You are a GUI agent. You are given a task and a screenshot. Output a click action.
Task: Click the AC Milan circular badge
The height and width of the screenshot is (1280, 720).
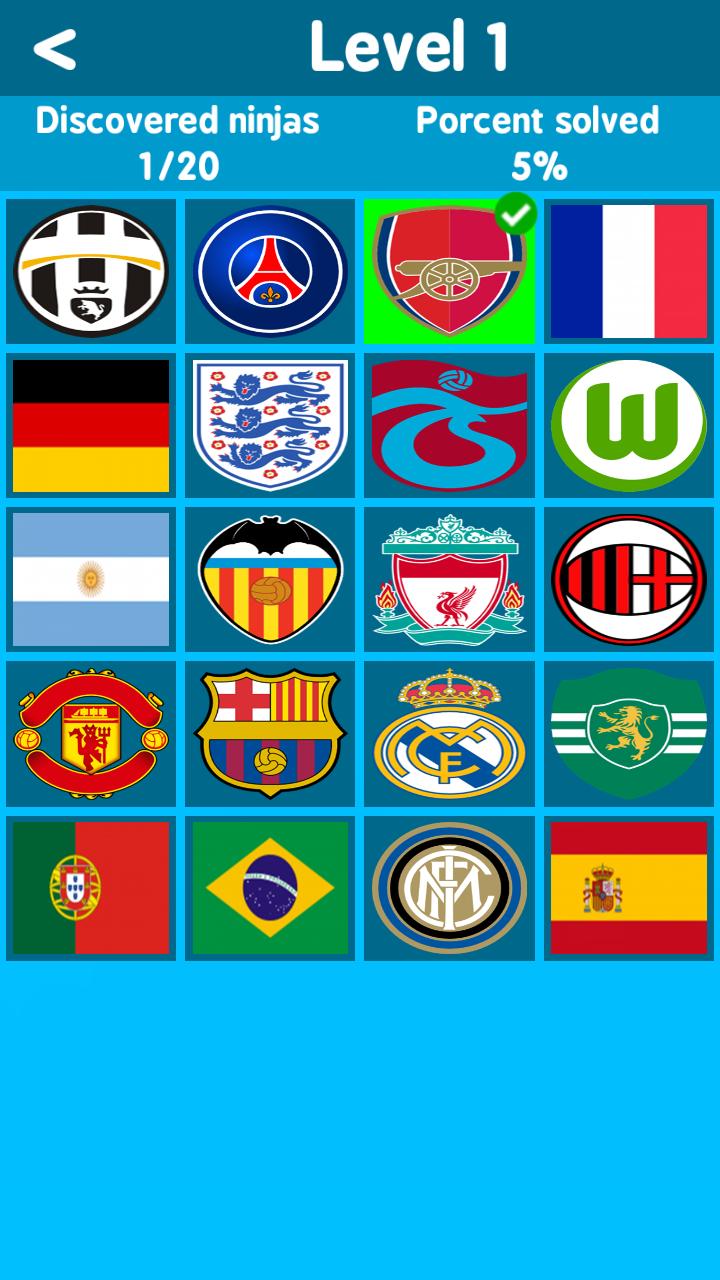(628, 579)
